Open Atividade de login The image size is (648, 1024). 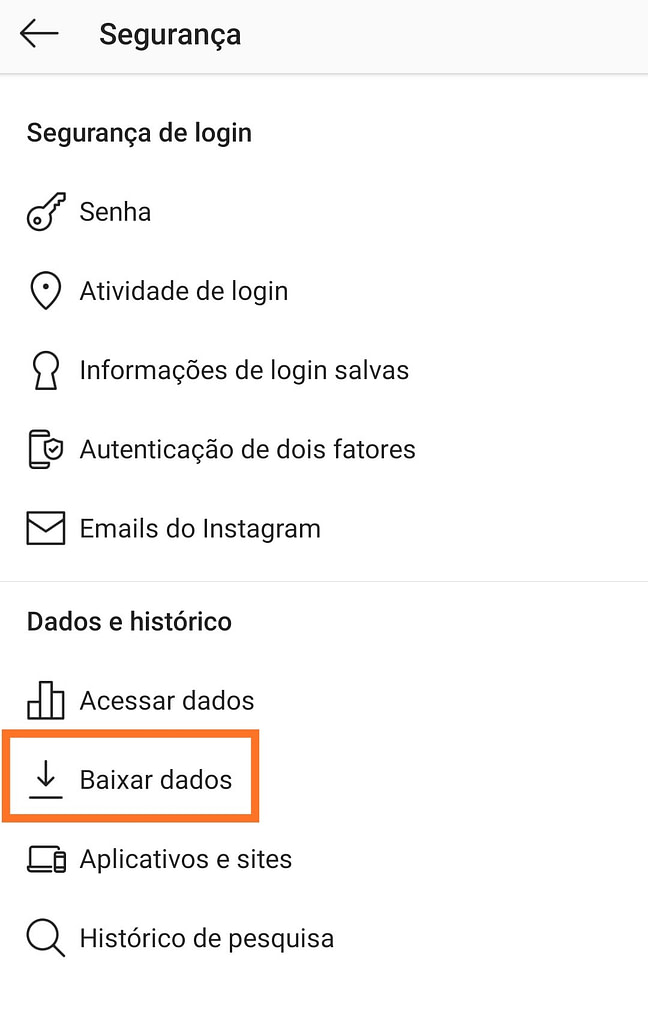pos(183,291)
